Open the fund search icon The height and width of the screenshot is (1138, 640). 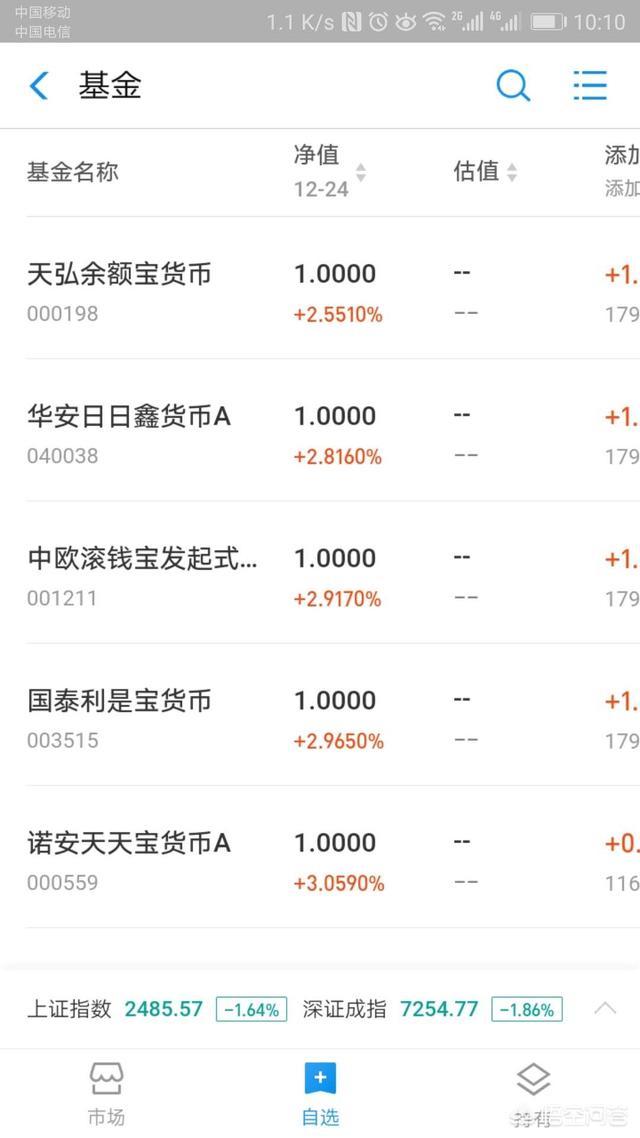tap(513, 86)
